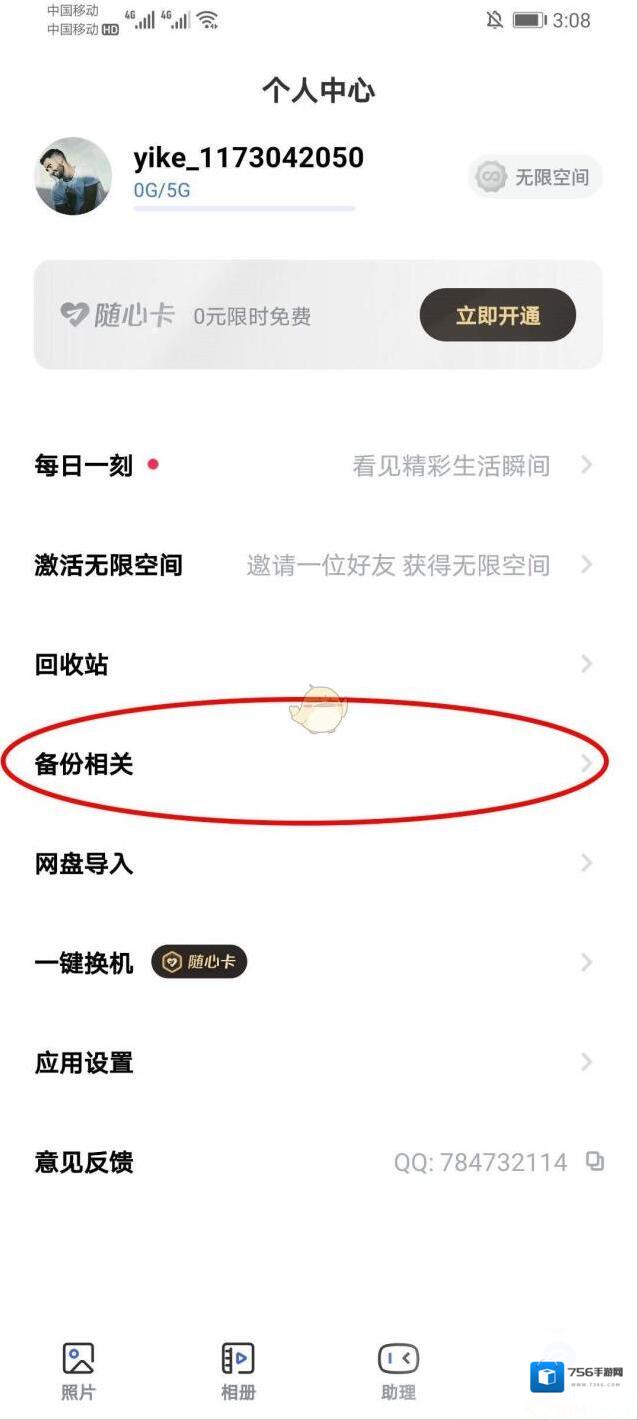Switch to the 助理 tab
Screen dimensions: 638x1420
click(398, 1371)
